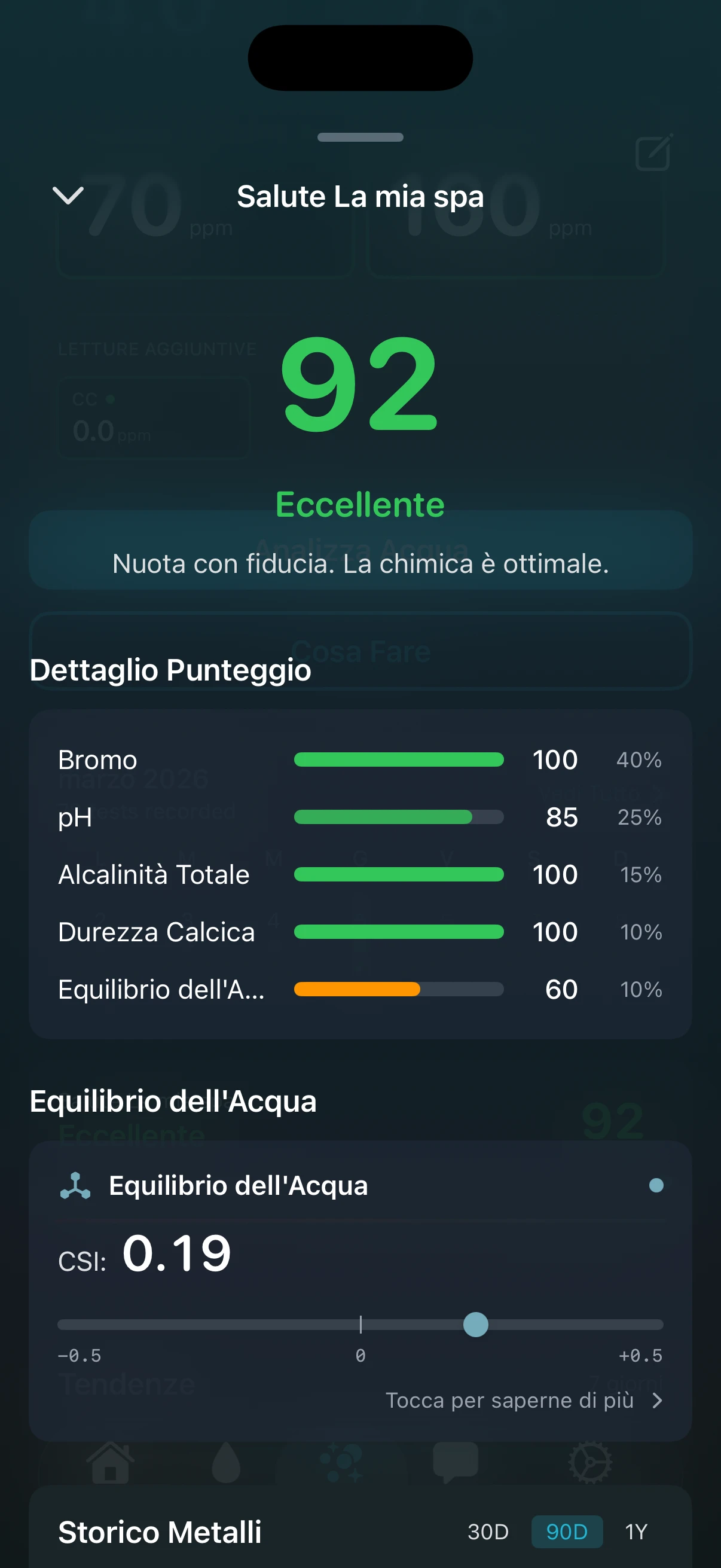Screen dimensions: 721x1568
Task: Tap the Bromo score progress bar
Action: (399, 759)
